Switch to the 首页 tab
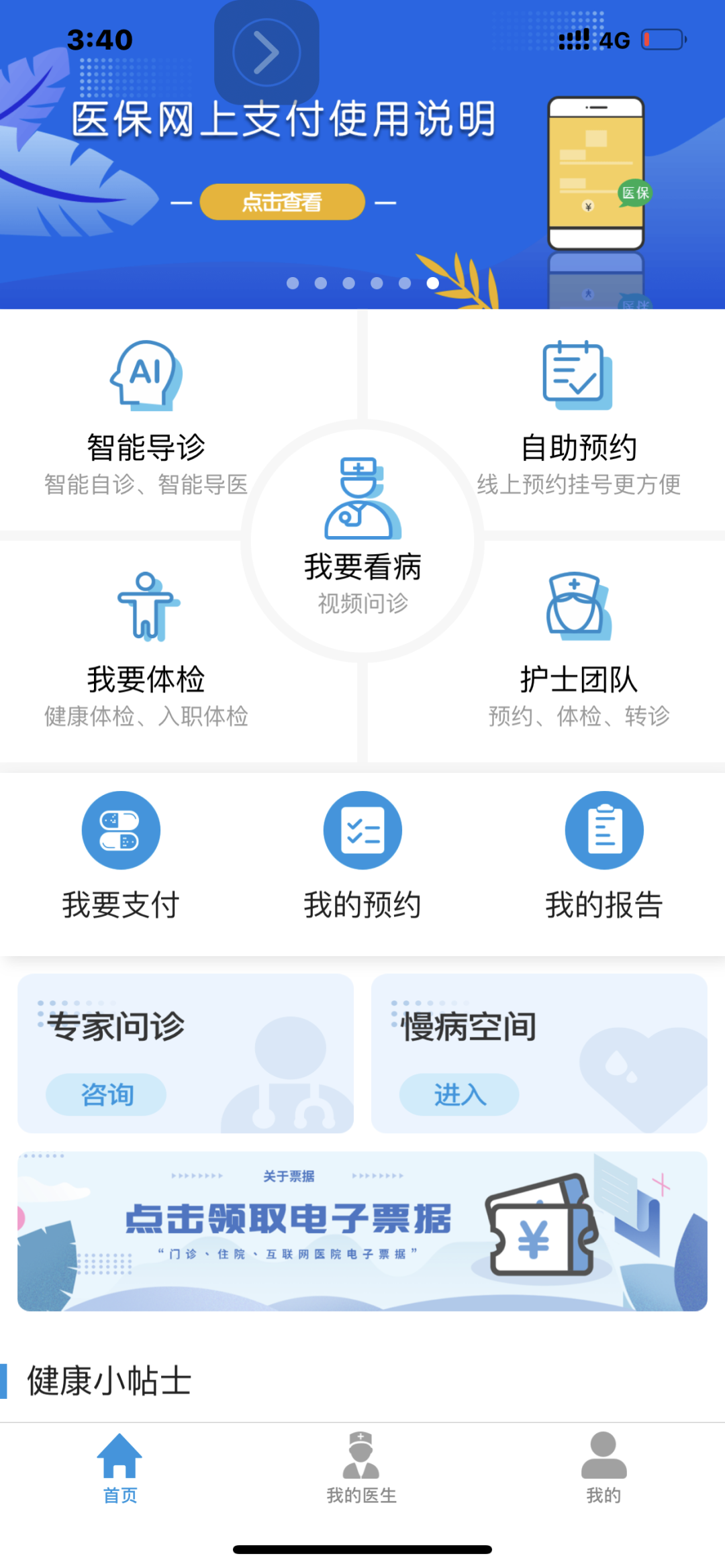Screen dimensions: 725x1568 [120, 1467]
